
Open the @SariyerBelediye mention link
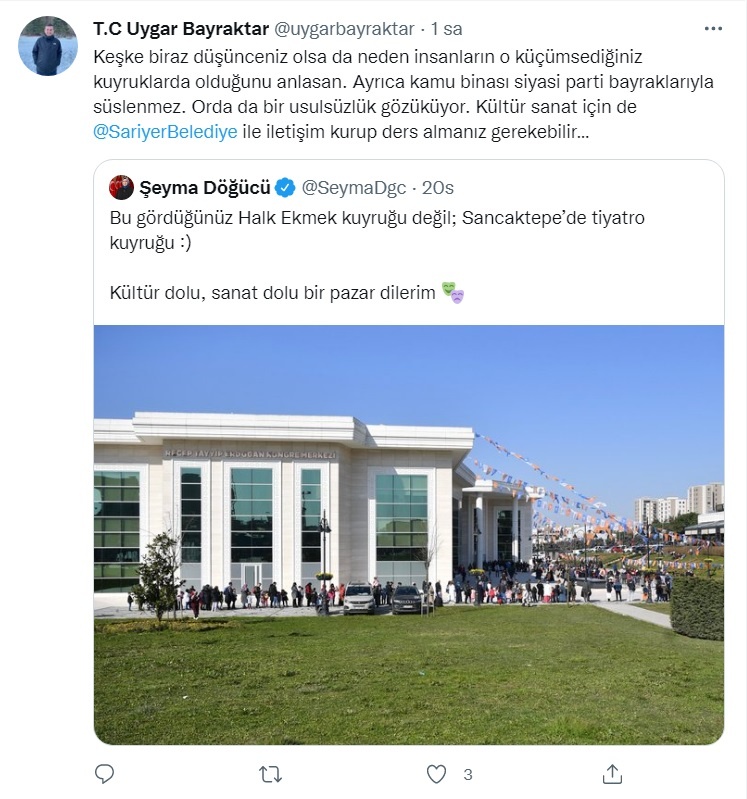point(165,133)
